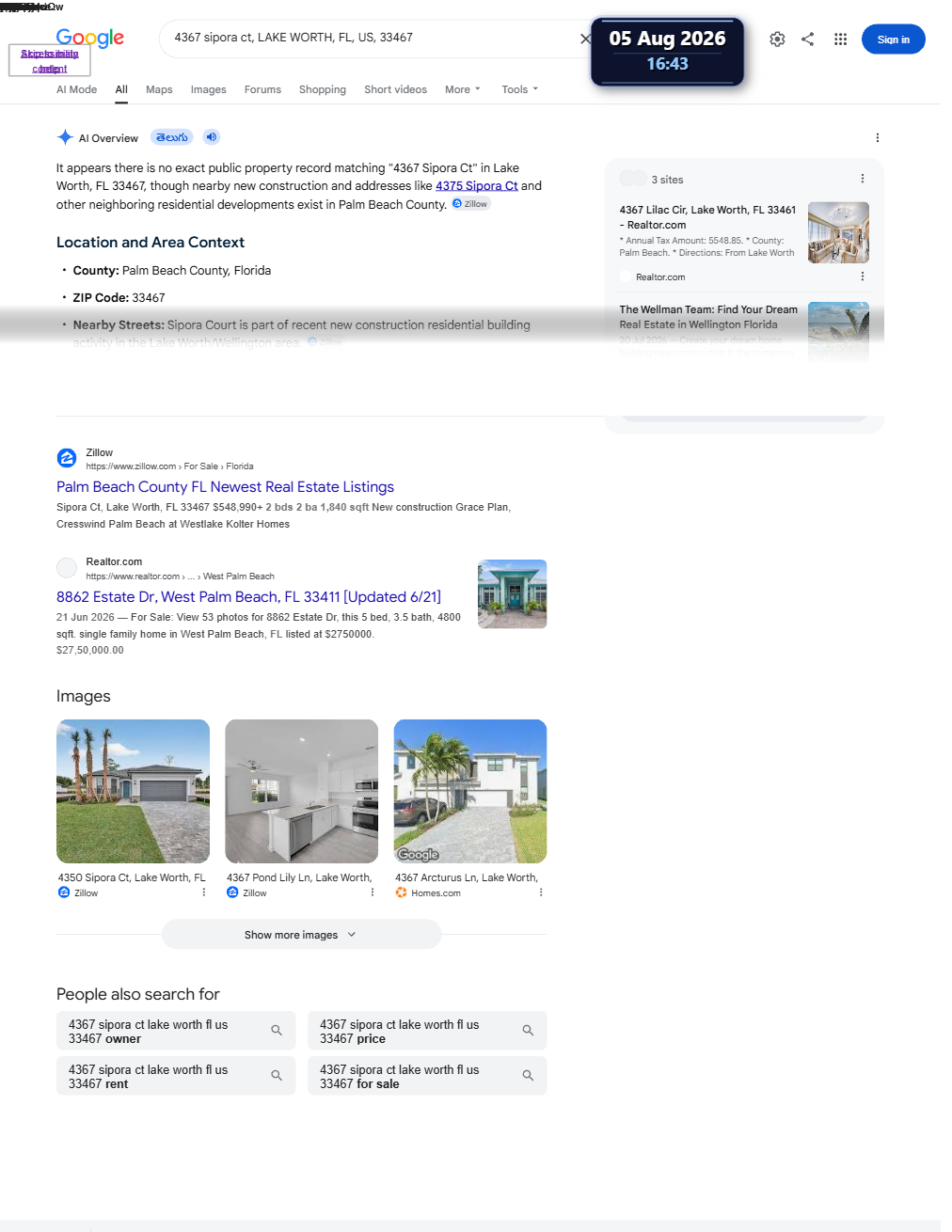Open 4367 Lilac Cir Realtor.com source card
Image resolution: width=952 pixels, height=1232 pixels.
point(707,217)
